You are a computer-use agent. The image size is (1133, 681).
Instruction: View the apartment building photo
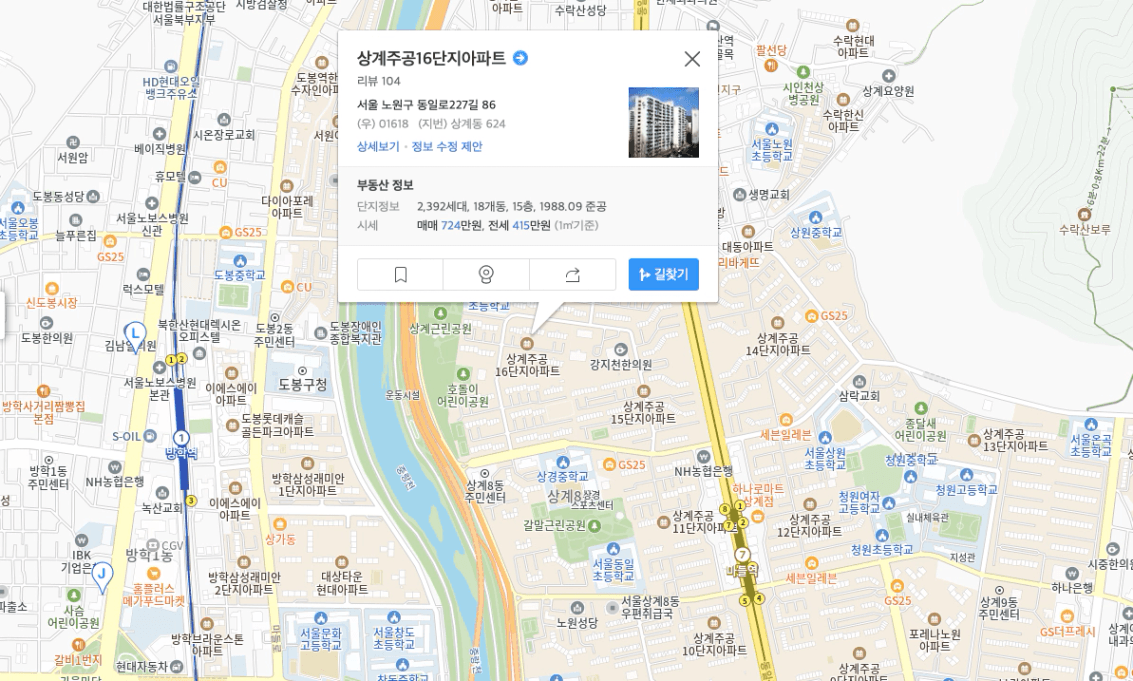[x=663, y=122]
